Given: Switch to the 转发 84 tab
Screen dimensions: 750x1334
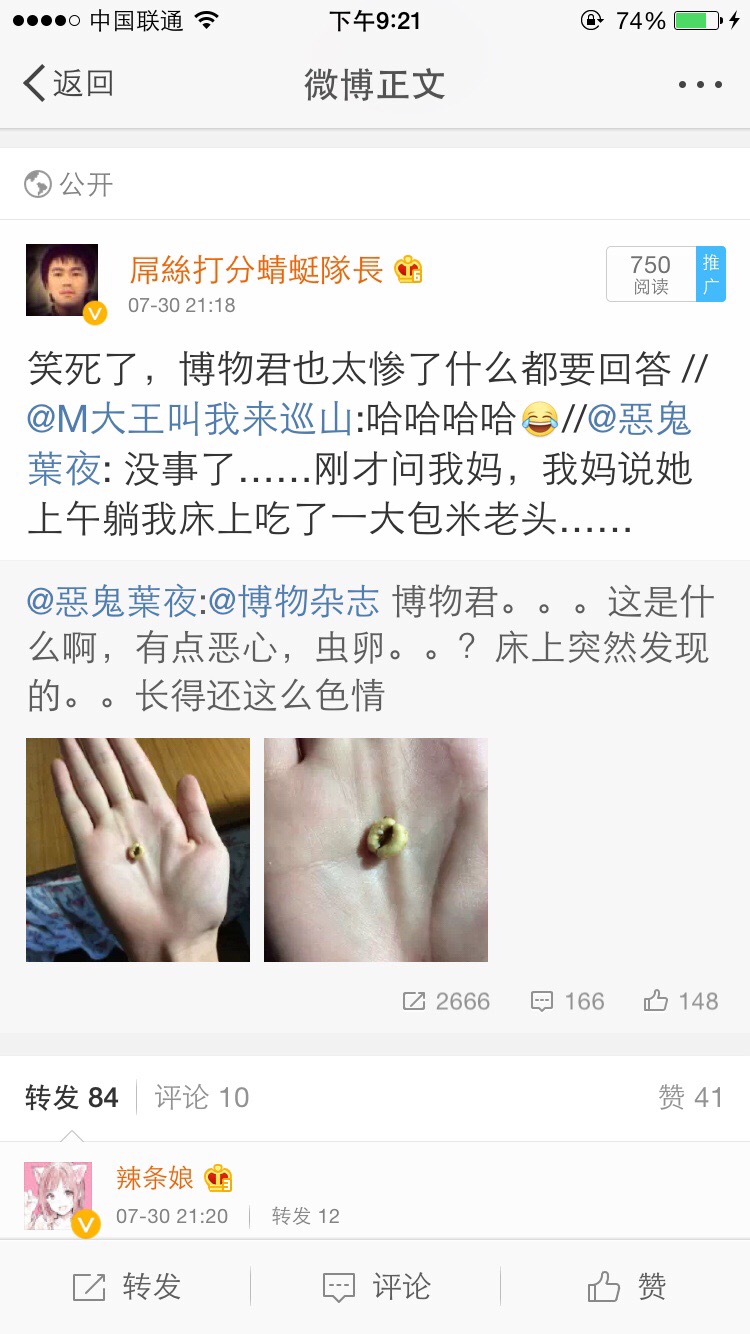Looking at the screenshot, I should point(72,1097).
